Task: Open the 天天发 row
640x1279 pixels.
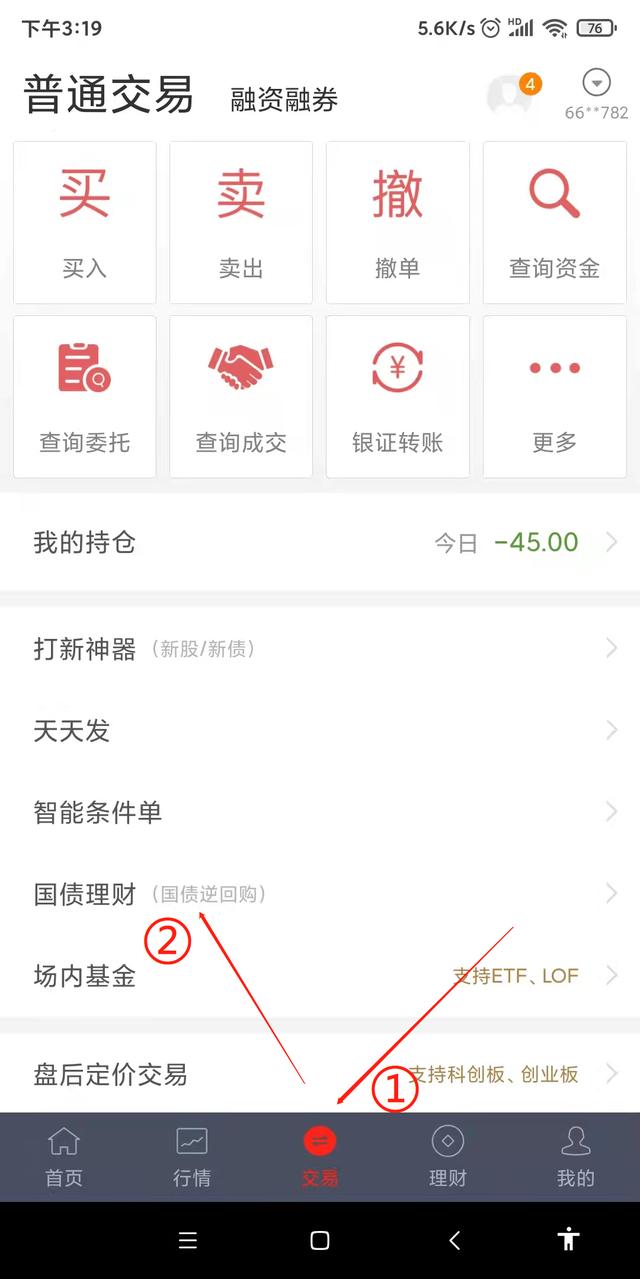Action: click(320, 731)
